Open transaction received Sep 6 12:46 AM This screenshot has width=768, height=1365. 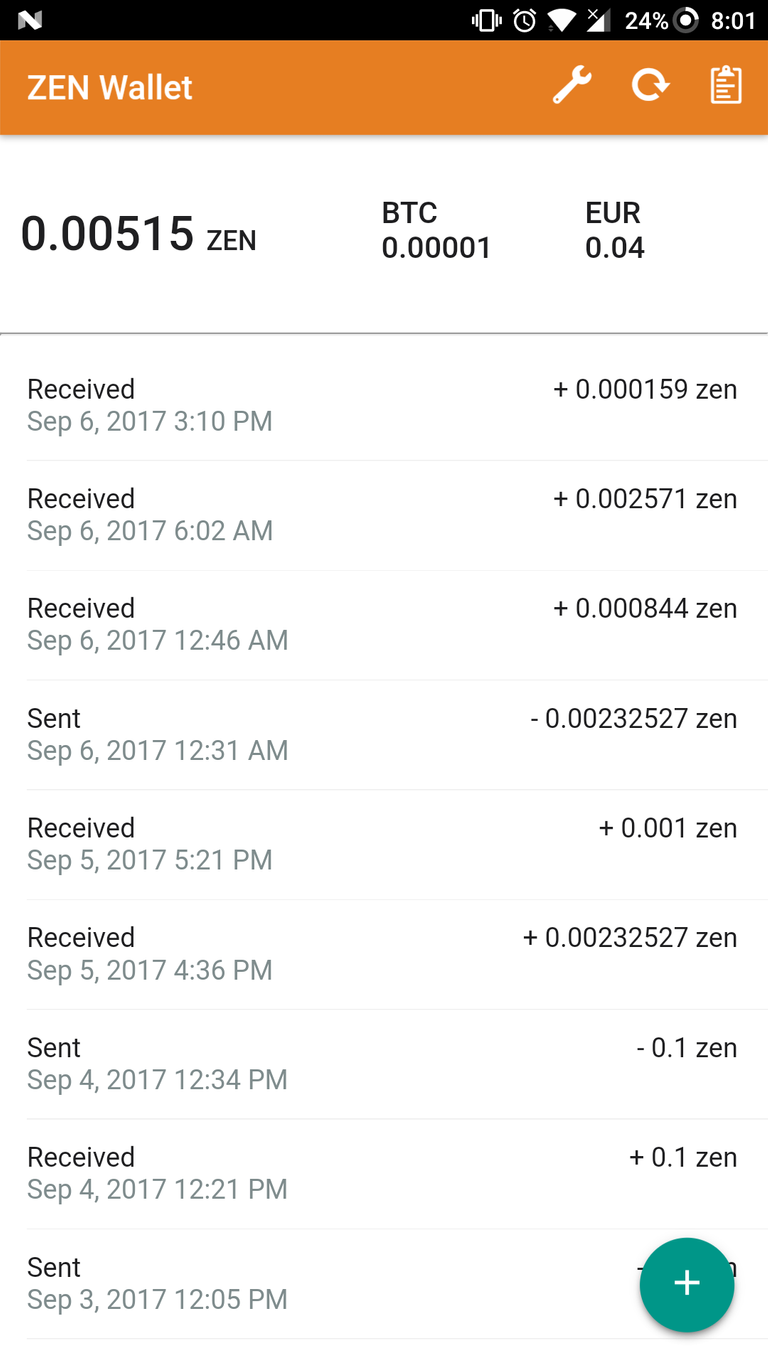click(384, 625)
